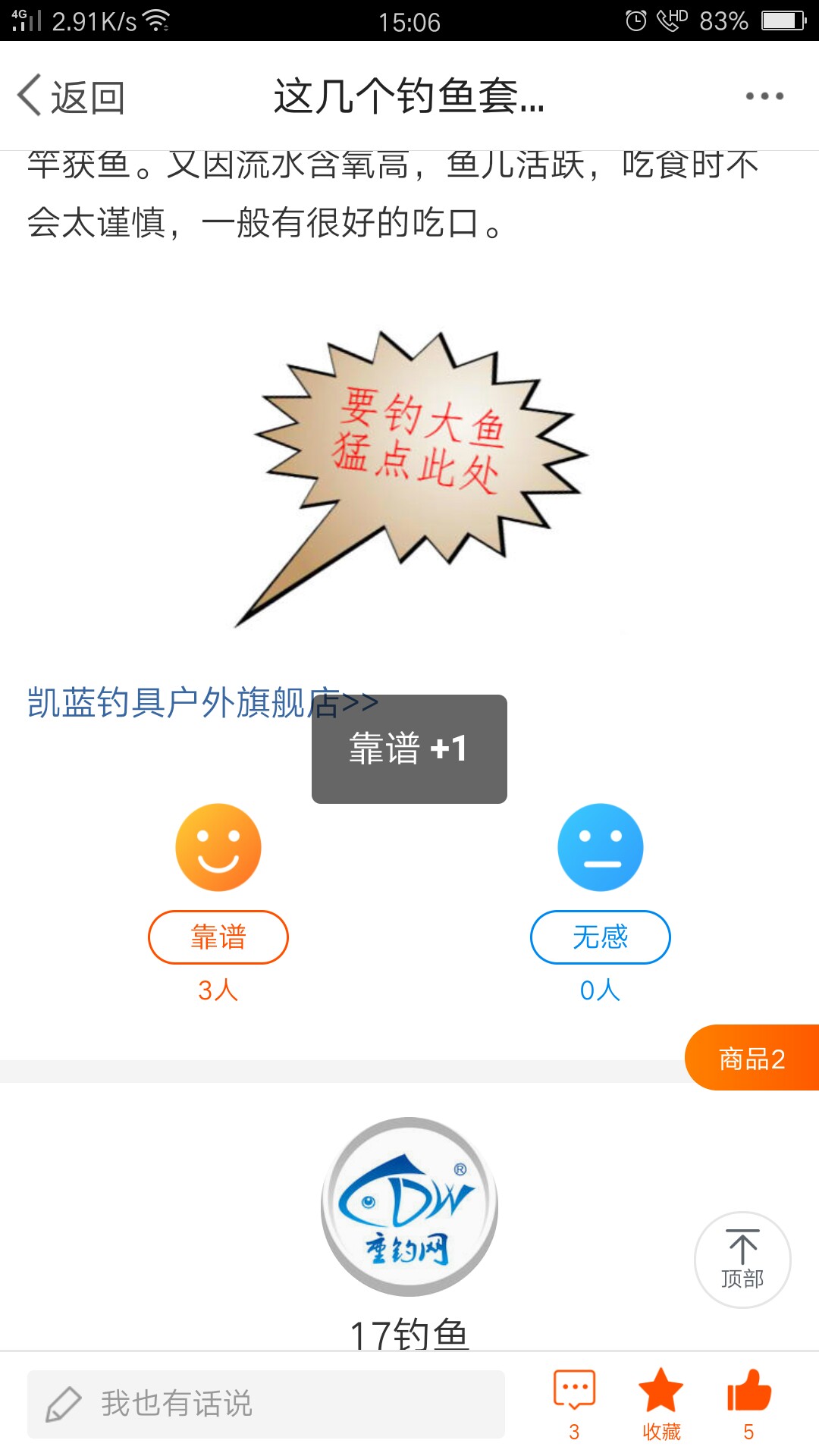Jump to 商品2
The height and width of the screenshot is (1456, 819).
(x=752, y=1058)
